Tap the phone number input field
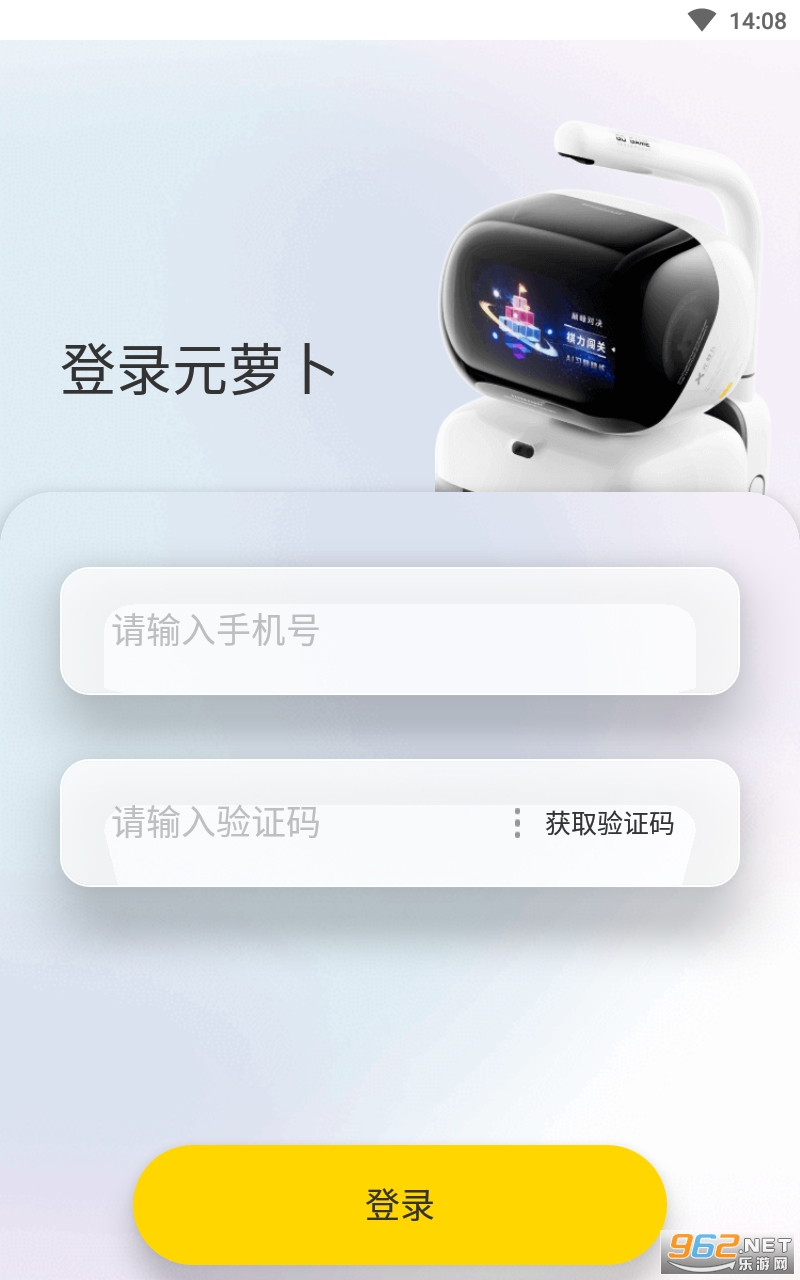The image size is (800, 1280). pos(400,632)
